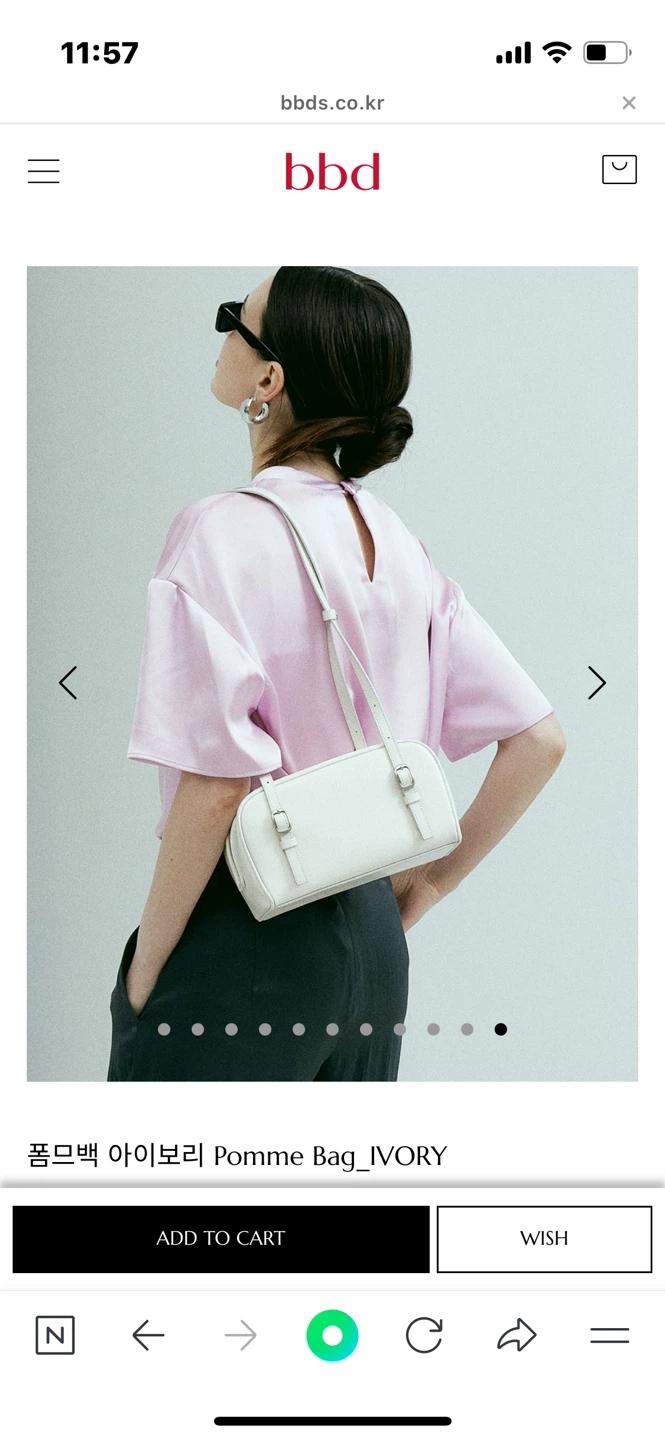665x1440 pixels.
Task: Go back to the previous page
Action: 148,1335
